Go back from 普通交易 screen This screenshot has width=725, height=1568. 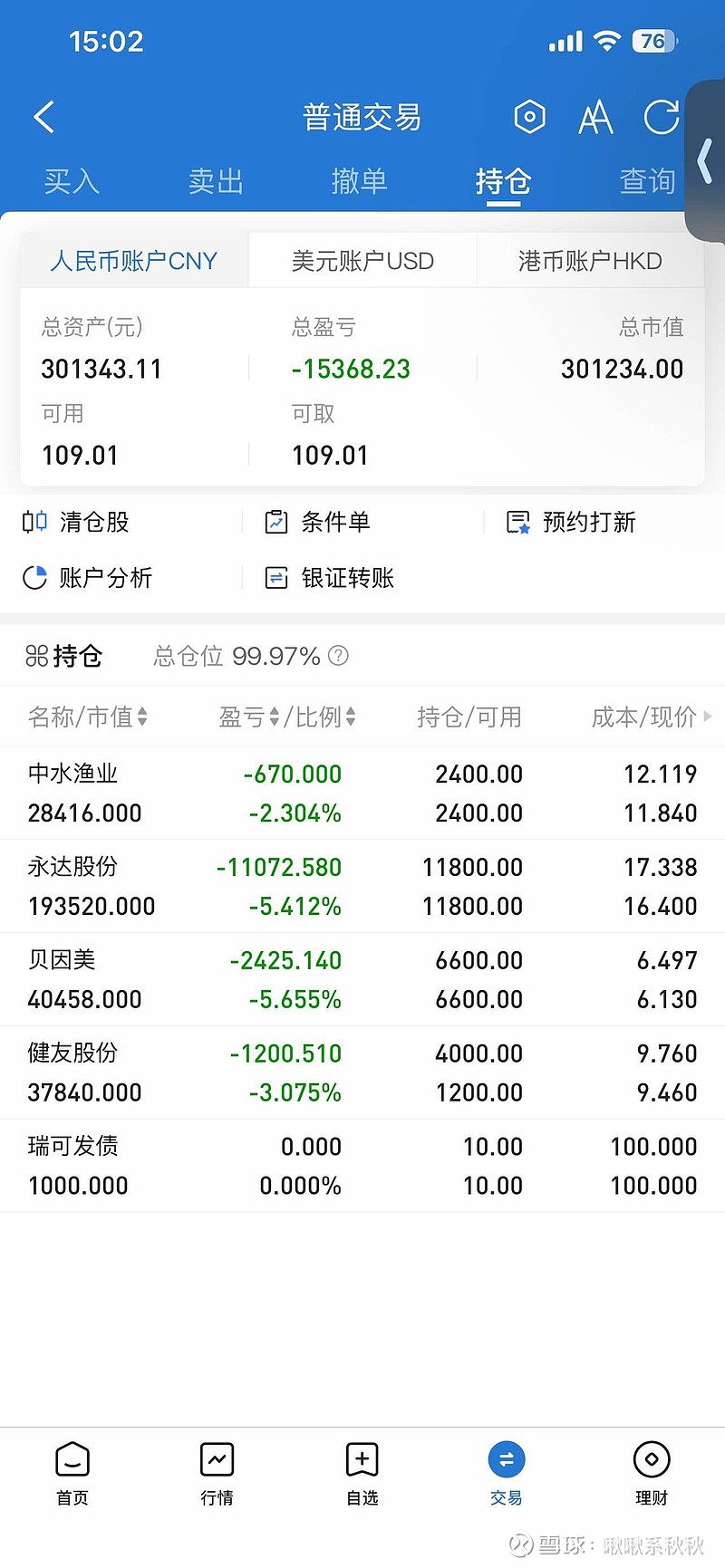[43, 117]
